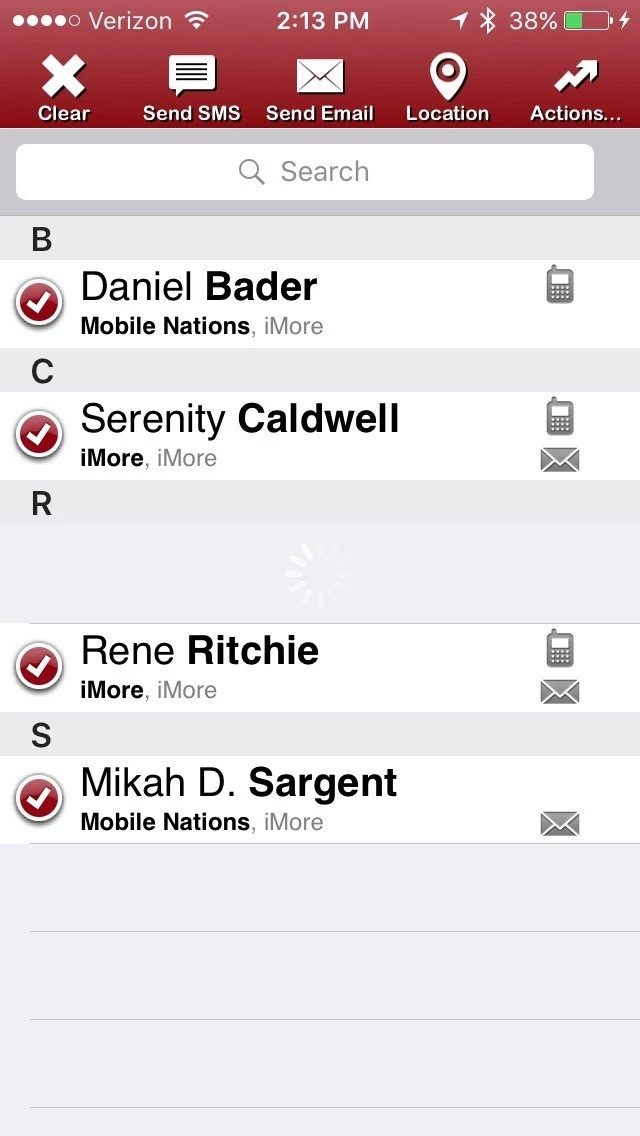Clear the current selection
The image size is (640, 1136).
[64, 88]
